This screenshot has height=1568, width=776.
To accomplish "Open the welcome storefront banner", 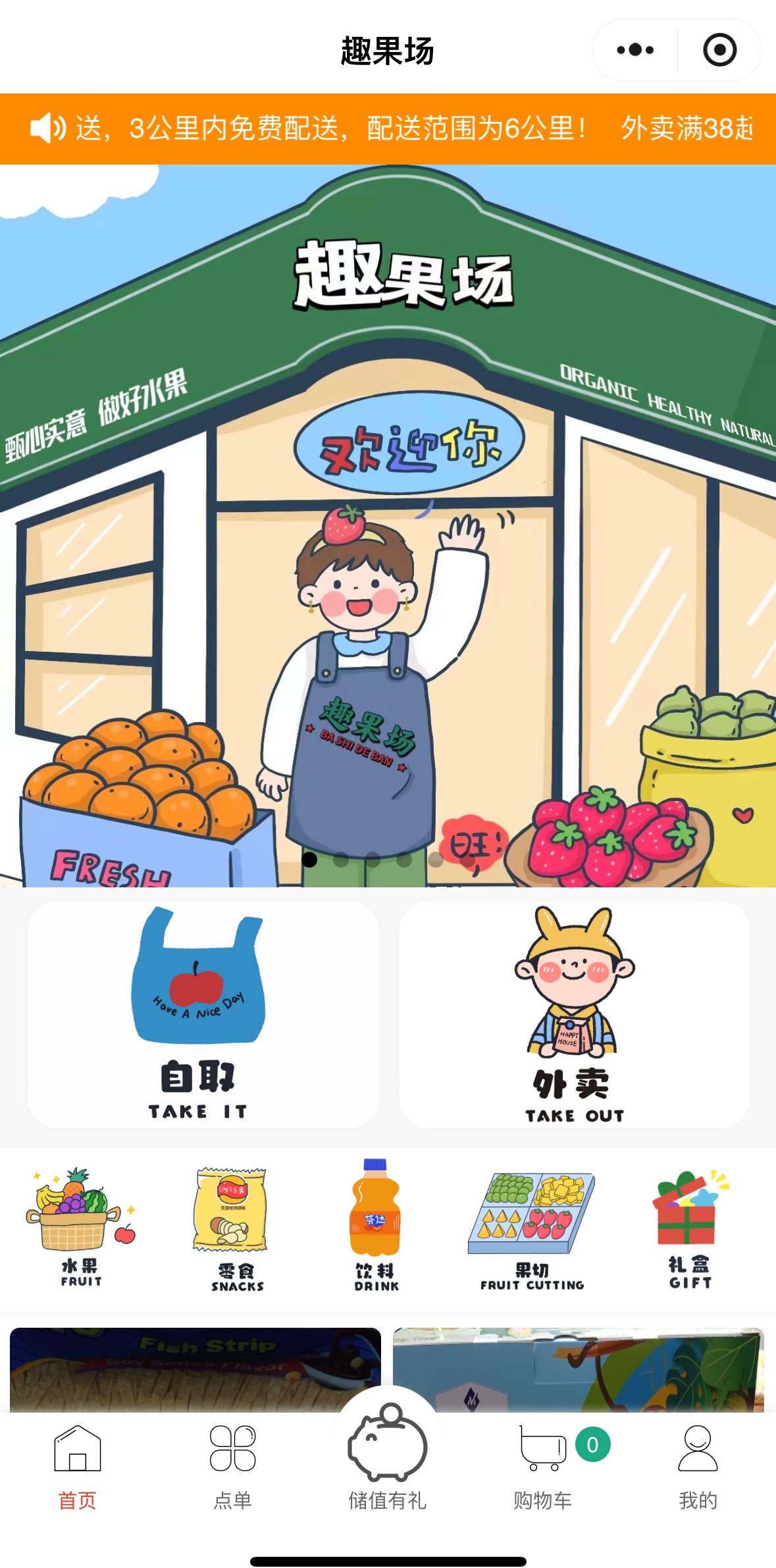I will 388,525.
